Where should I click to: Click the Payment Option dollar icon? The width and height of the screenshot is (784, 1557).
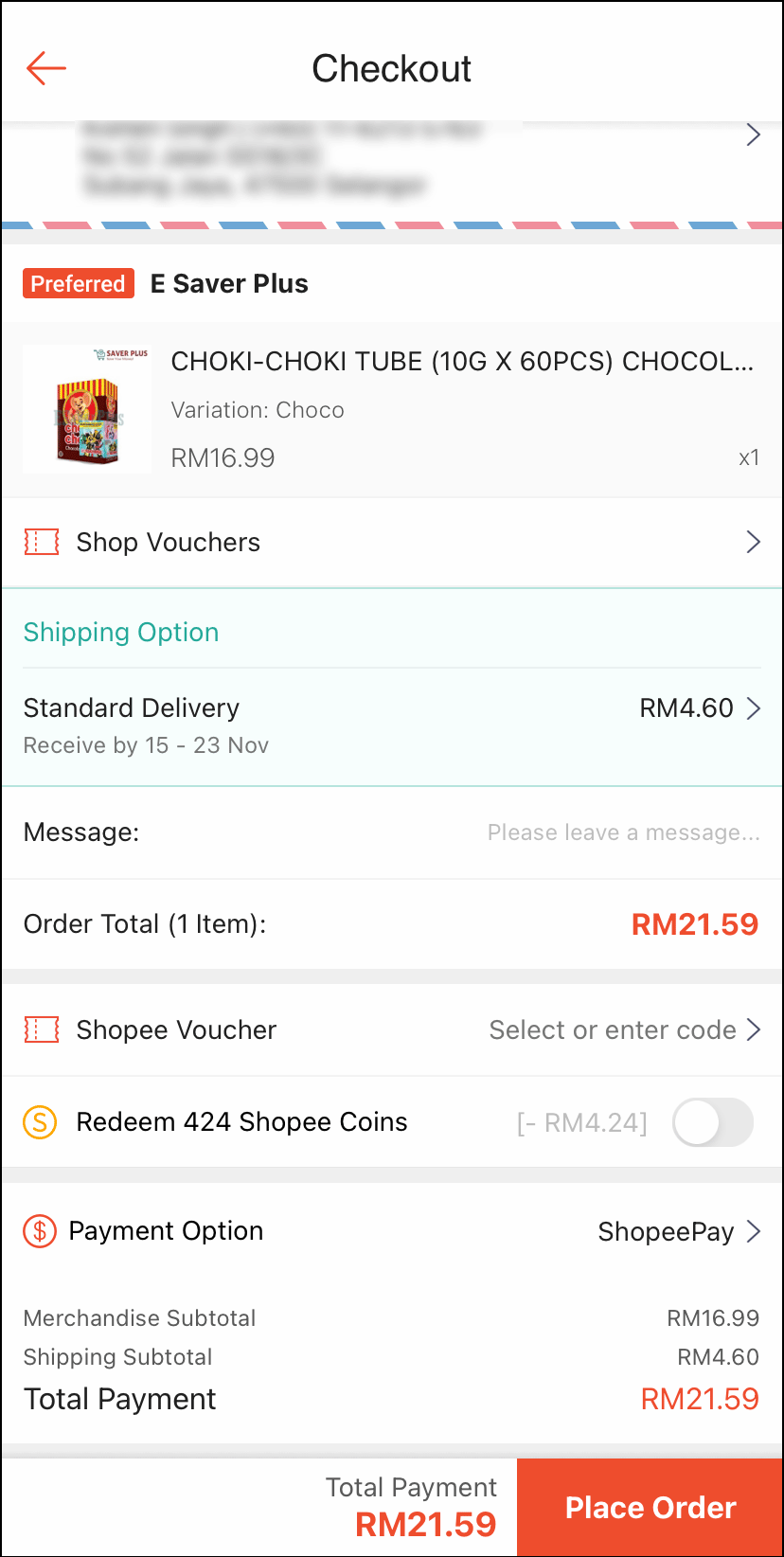(x=41, y=1230)
